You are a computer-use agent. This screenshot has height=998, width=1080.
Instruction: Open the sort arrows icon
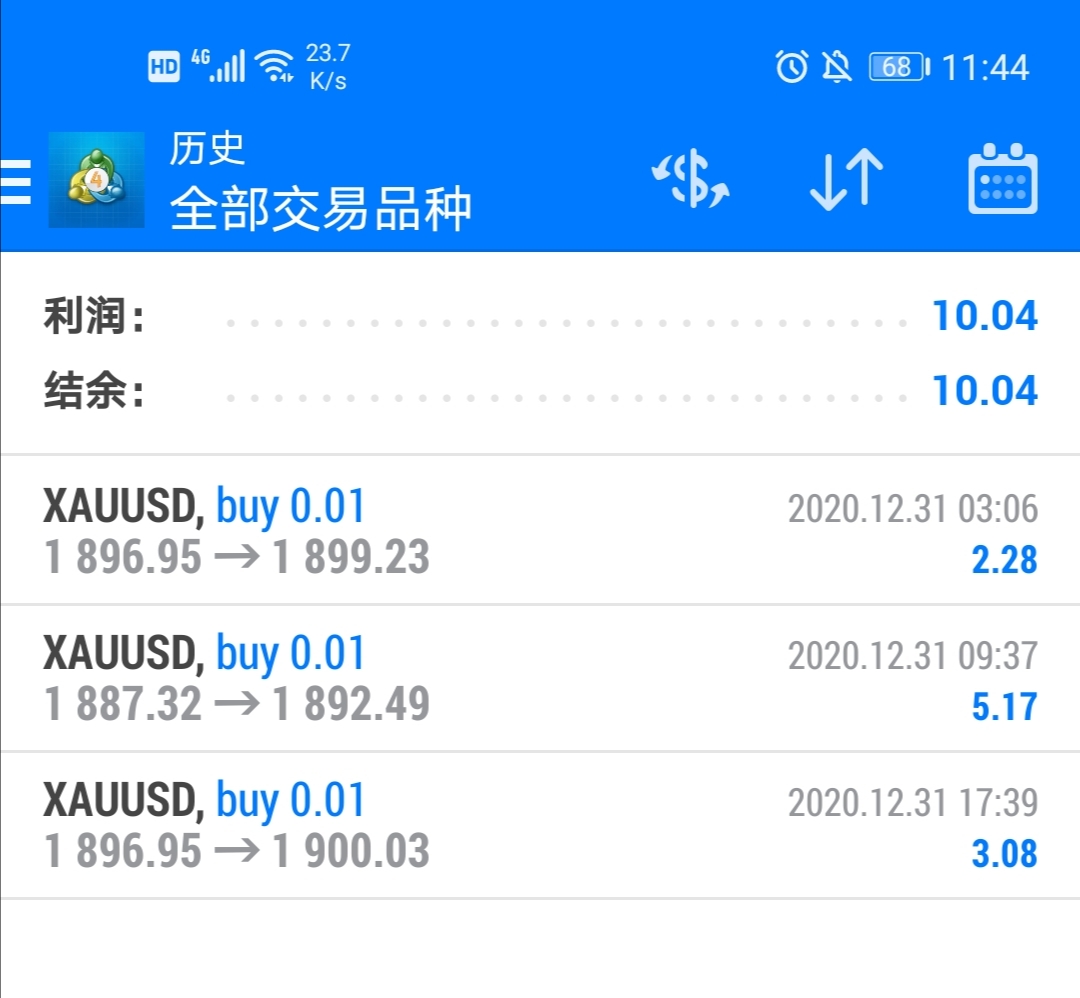pos(847,180)
